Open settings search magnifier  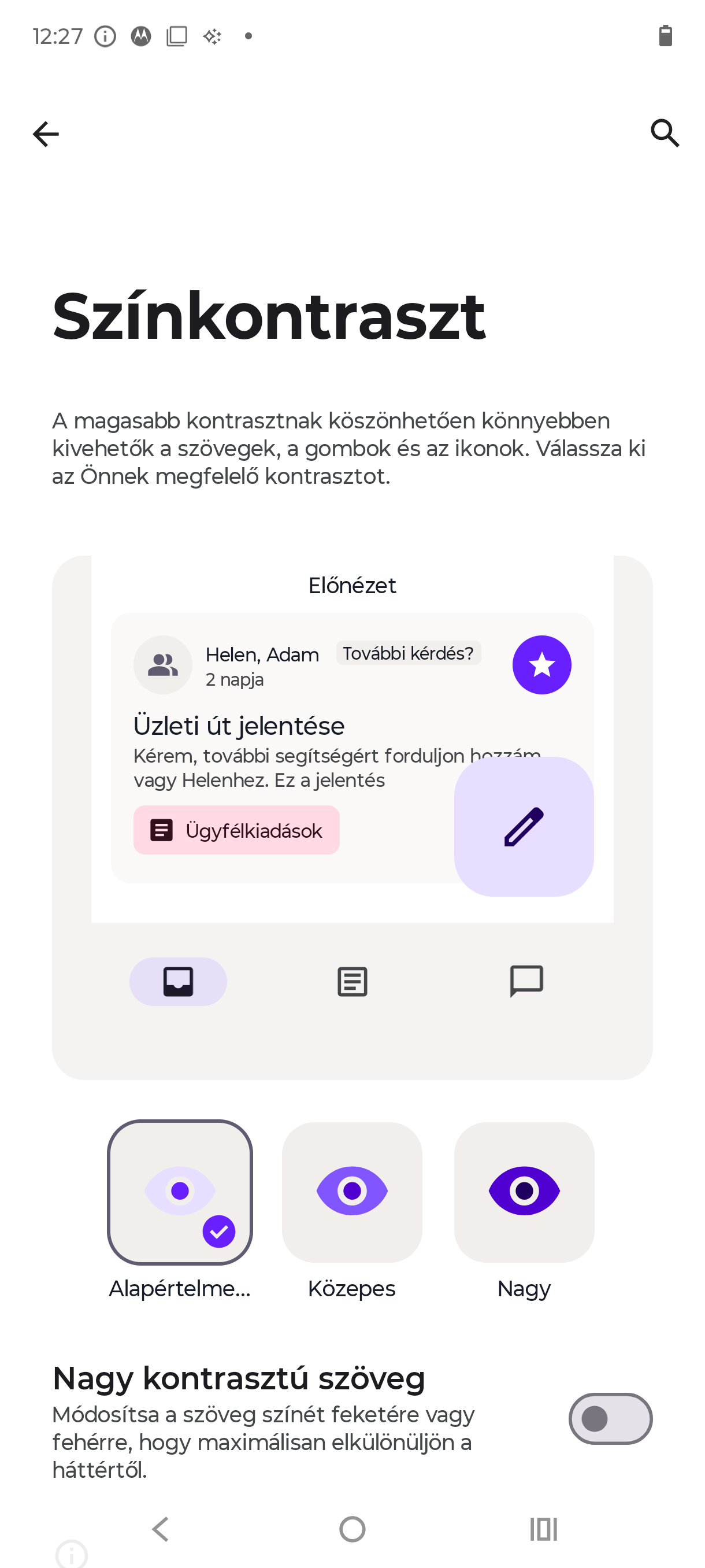click(x=665, y=133)
